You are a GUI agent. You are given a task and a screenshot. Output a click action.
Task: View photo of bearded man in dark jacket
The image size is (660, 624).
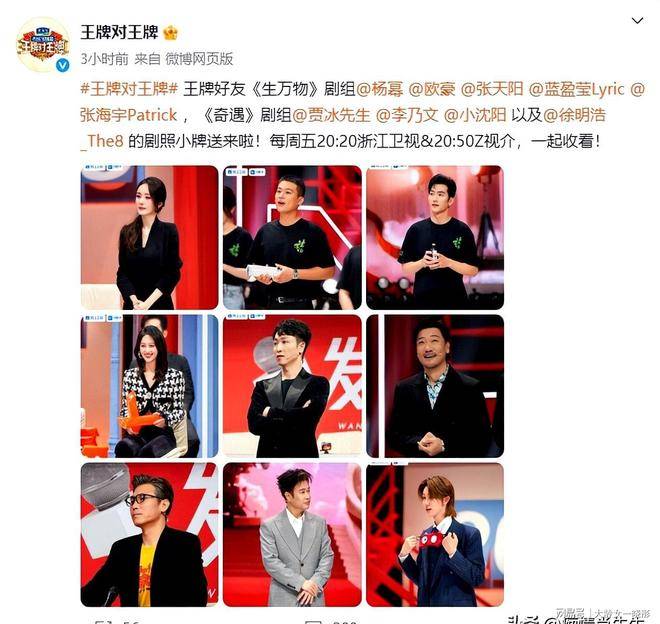tap(434, 386)
